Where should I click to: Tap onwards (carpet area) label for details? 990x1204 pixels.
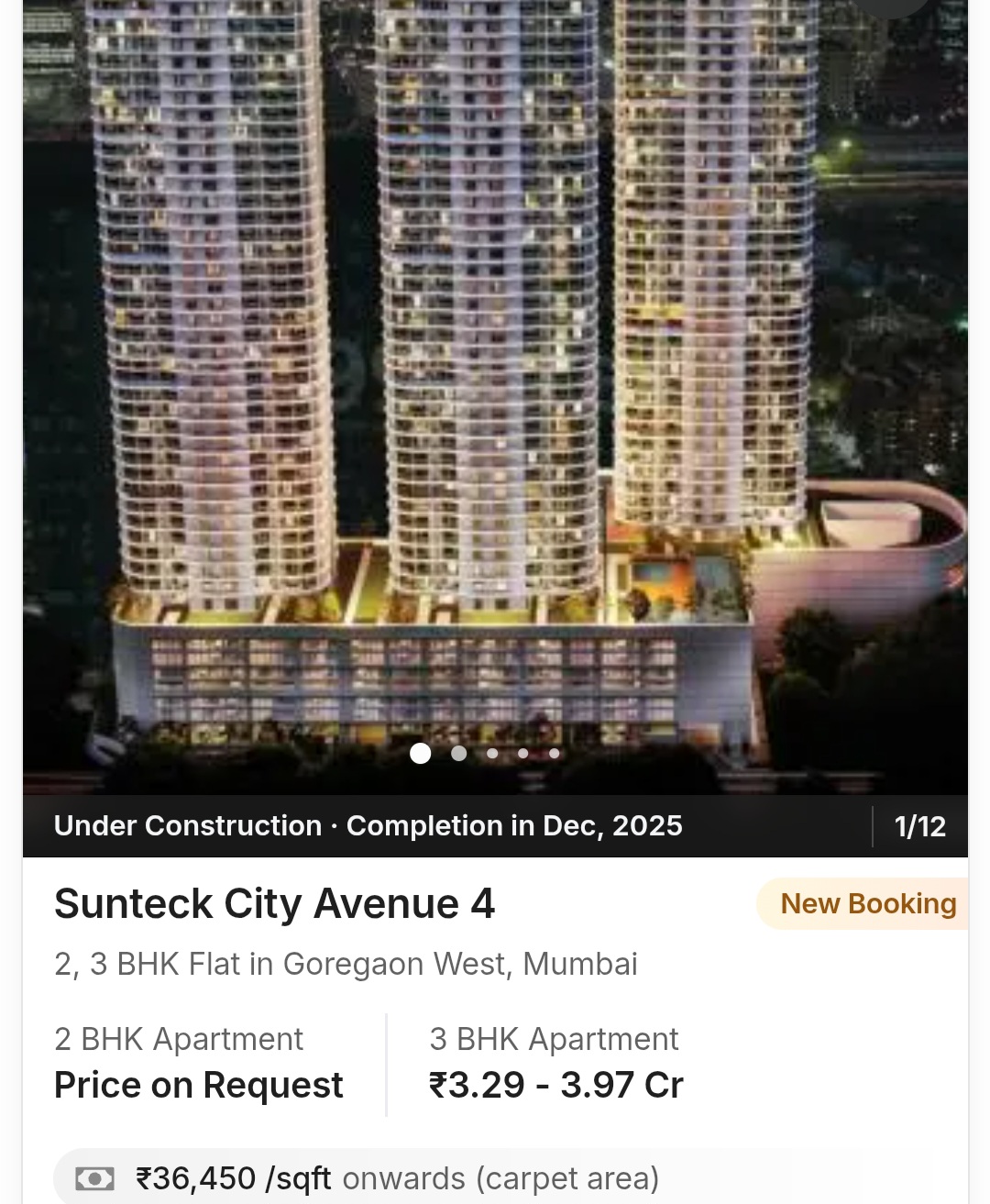click(500, 1178)
